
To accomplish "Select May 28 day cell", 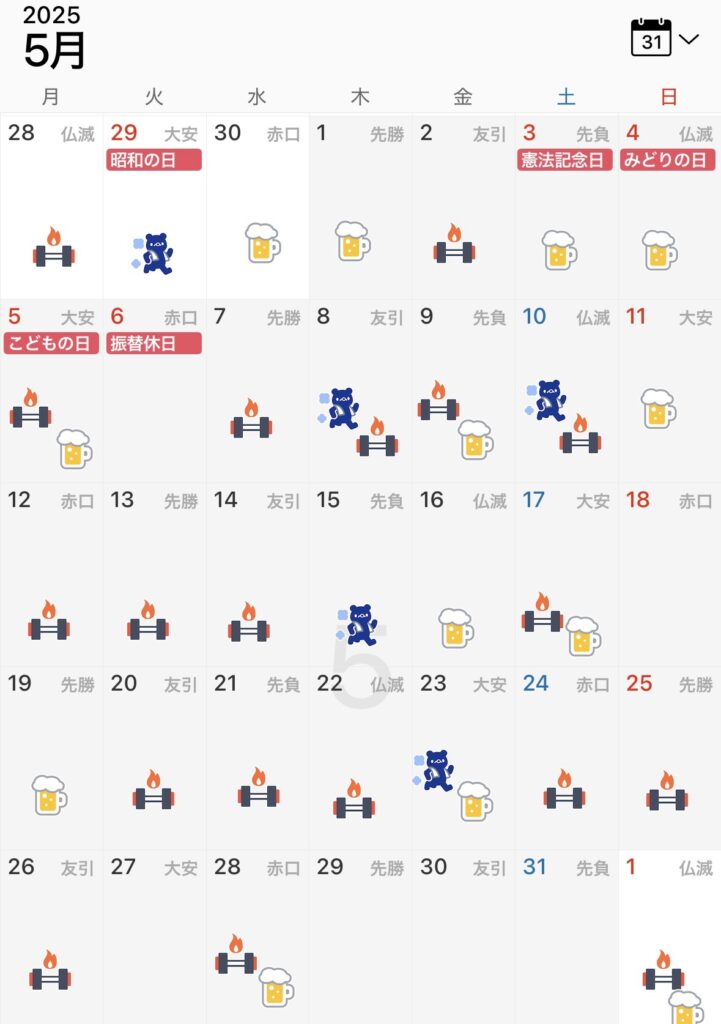I will click(x=257, y=938).
